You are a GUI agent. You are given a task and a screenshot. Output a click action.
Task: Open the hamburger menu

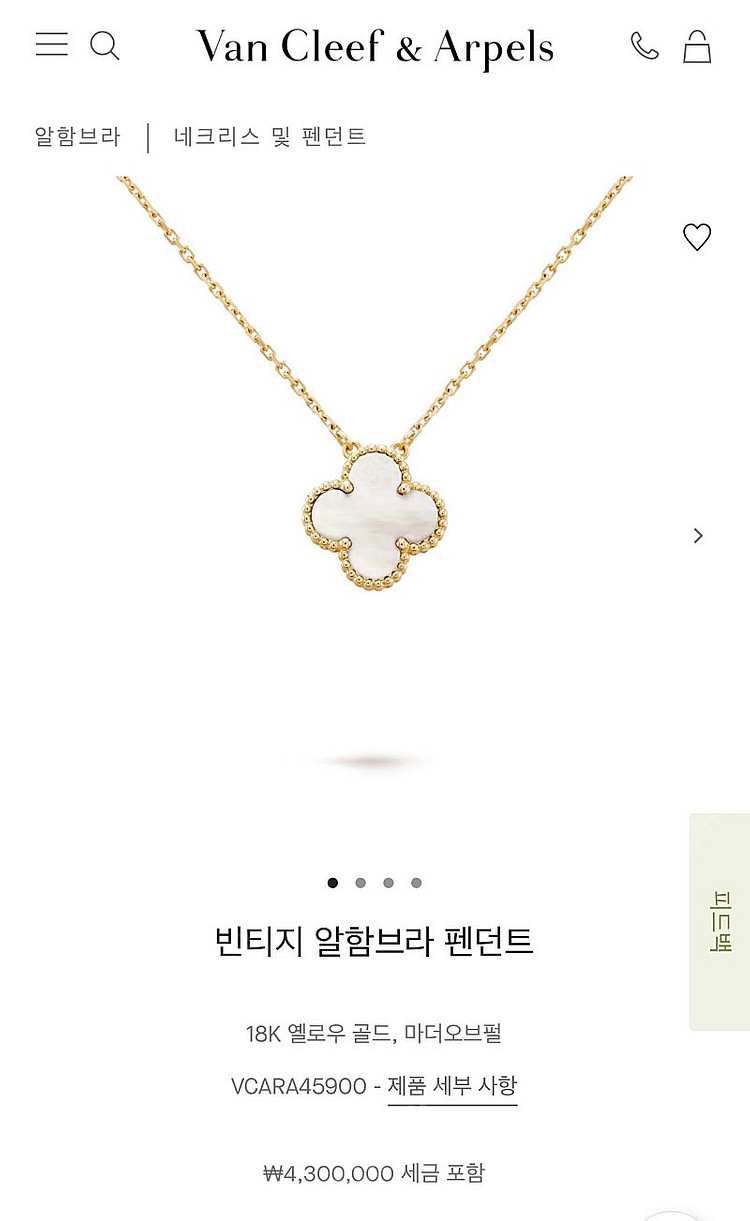(52, 45)
